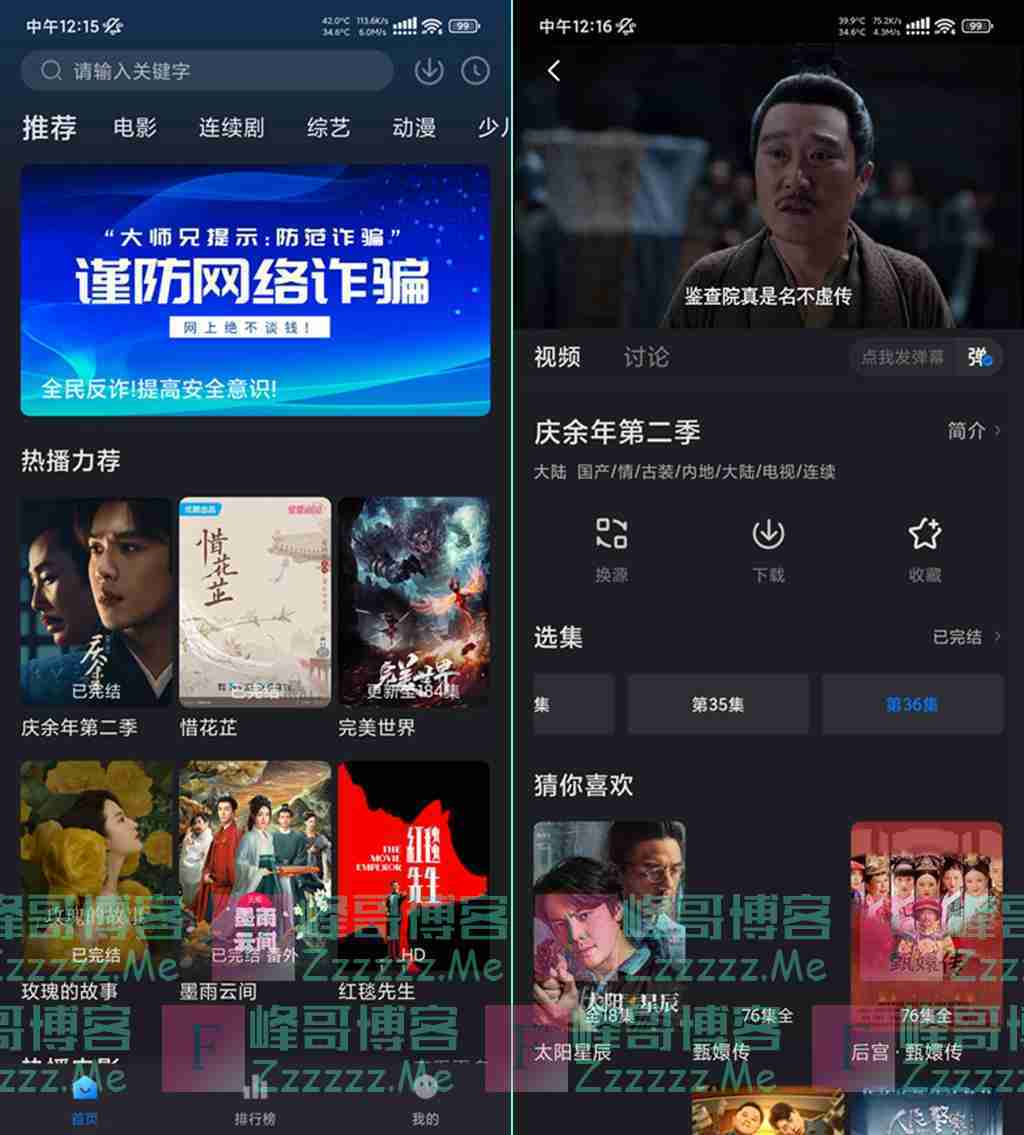Image resolution: width=1024 pixels, height=1135 pixels.
Task: Switch to the 电影 tab
Action: click(135, 128)
